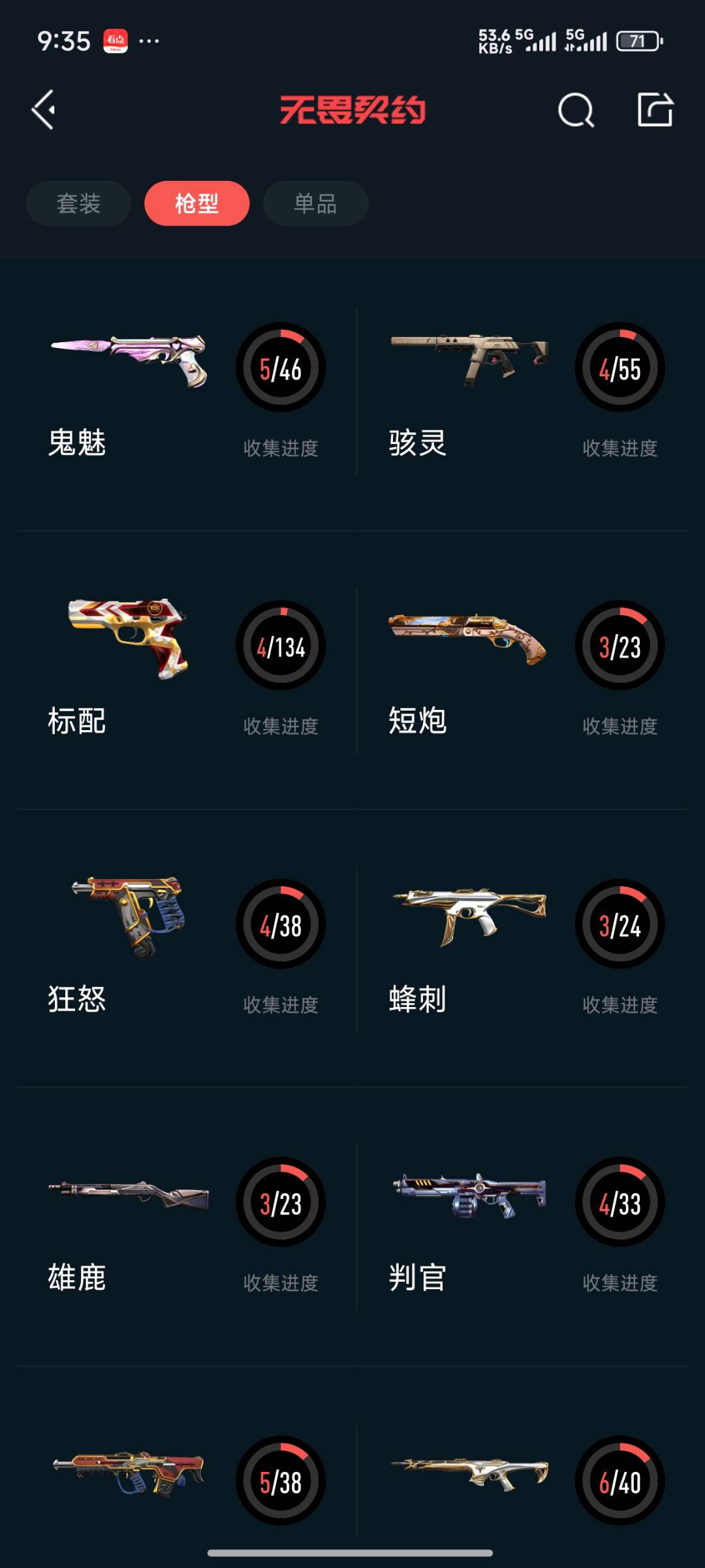The width and height of the screenshot is (705, 1568).
Task: Open the weapon card showing 5/38
Action: point(186,1480)
